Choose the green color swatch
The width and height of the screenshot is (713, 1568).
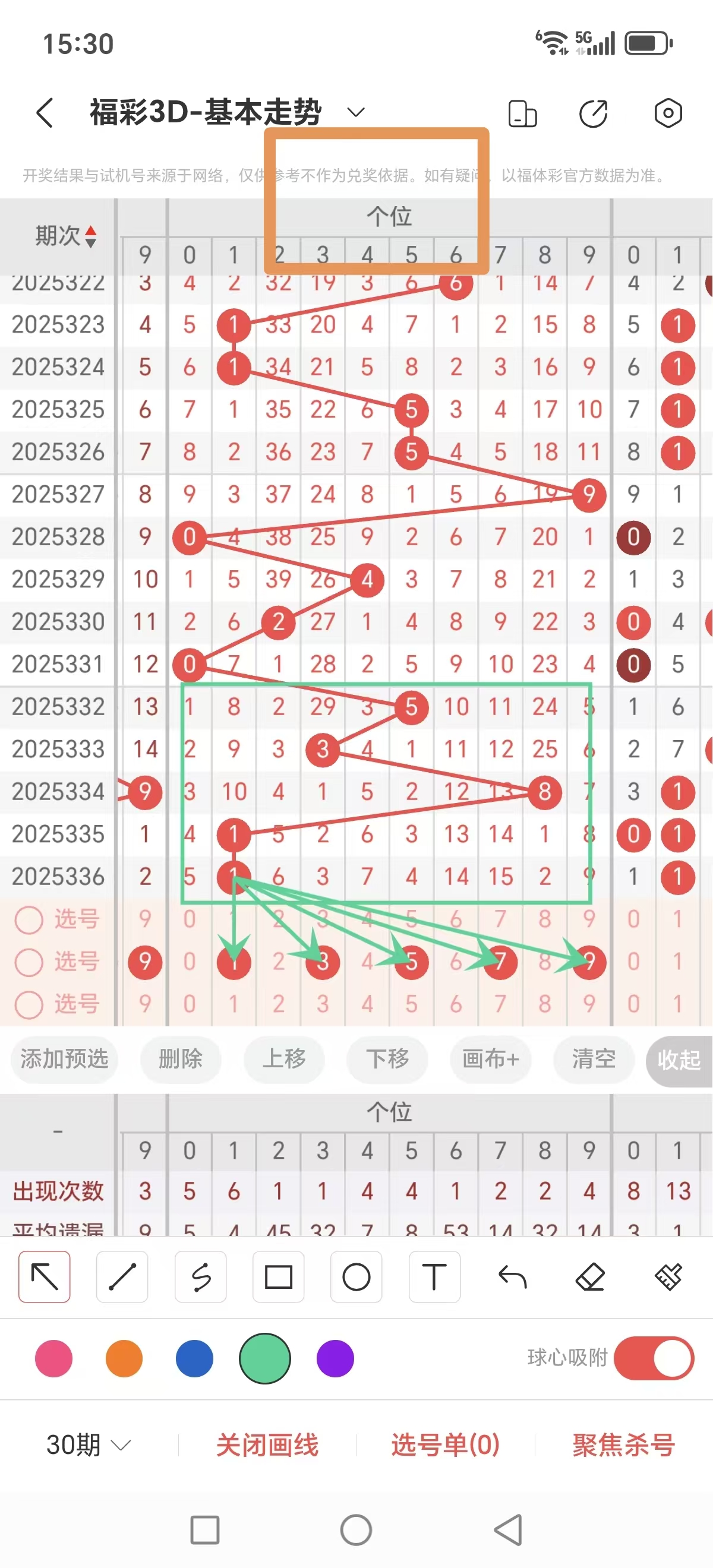pyautogui.click(x=264, y=1358)
